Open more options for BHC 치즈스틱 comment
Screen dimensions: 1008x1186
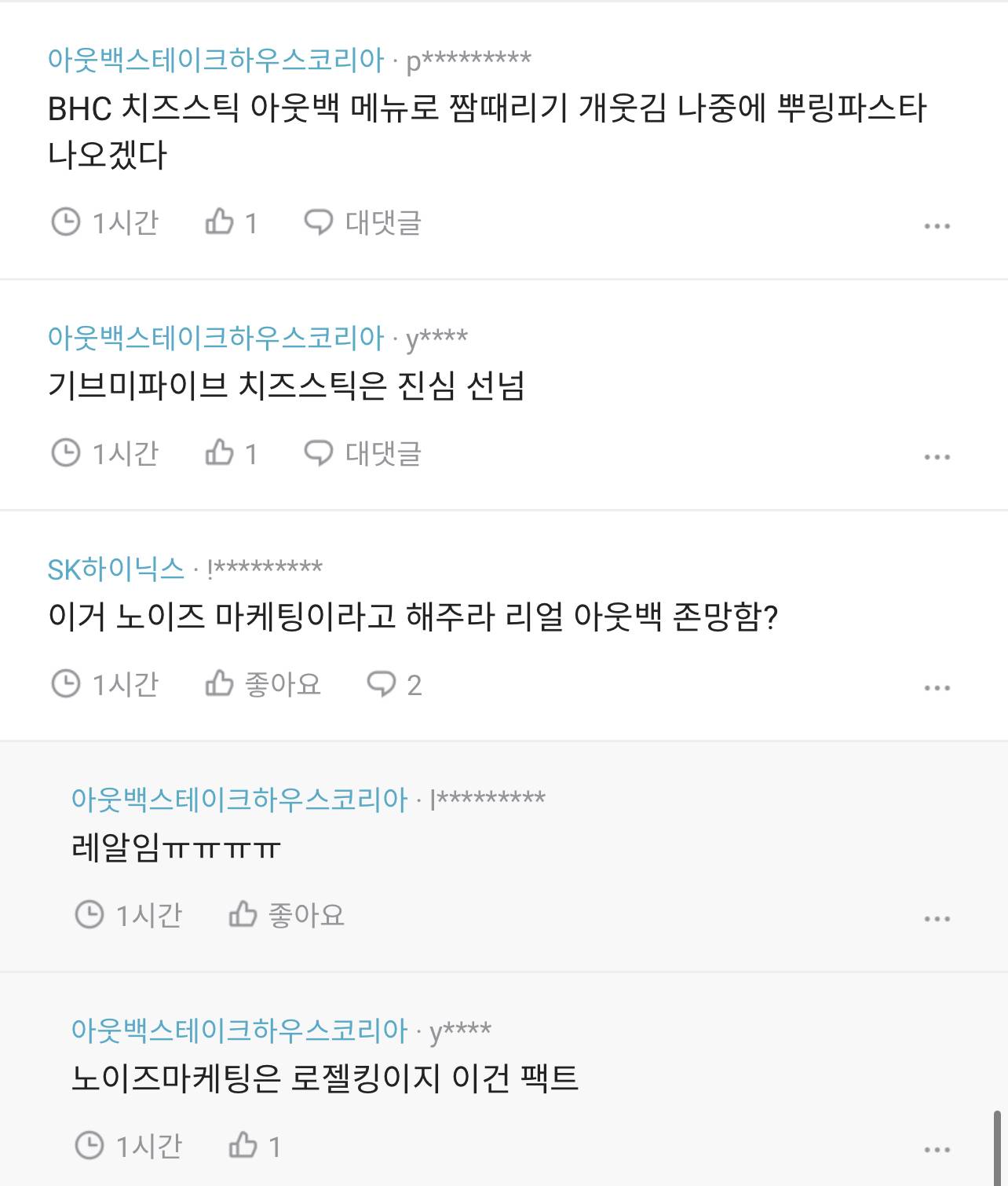(937, 226)
